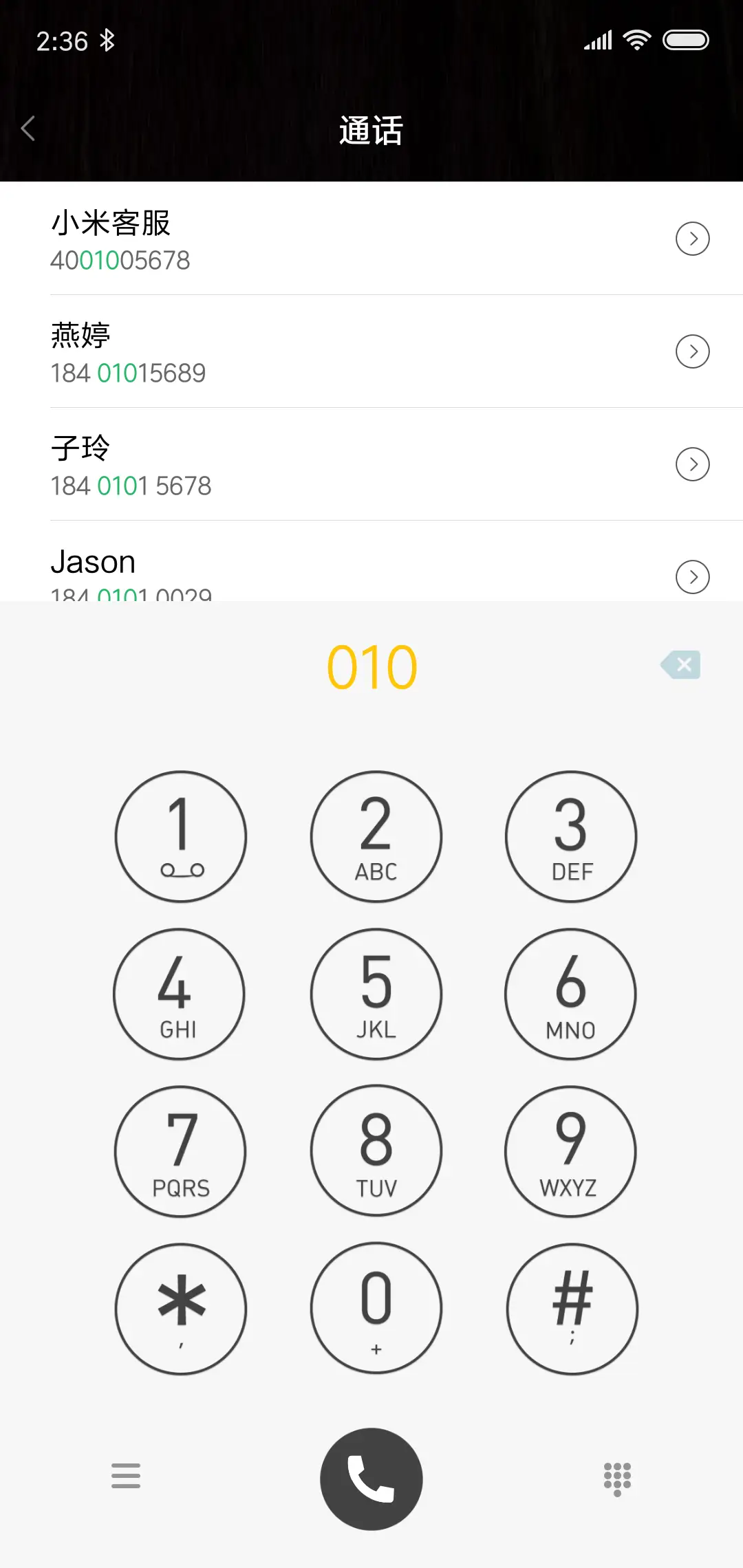Go back using the header arrow
The height and width of the screenshot is (1568, 743).
[x=29, y=129]
